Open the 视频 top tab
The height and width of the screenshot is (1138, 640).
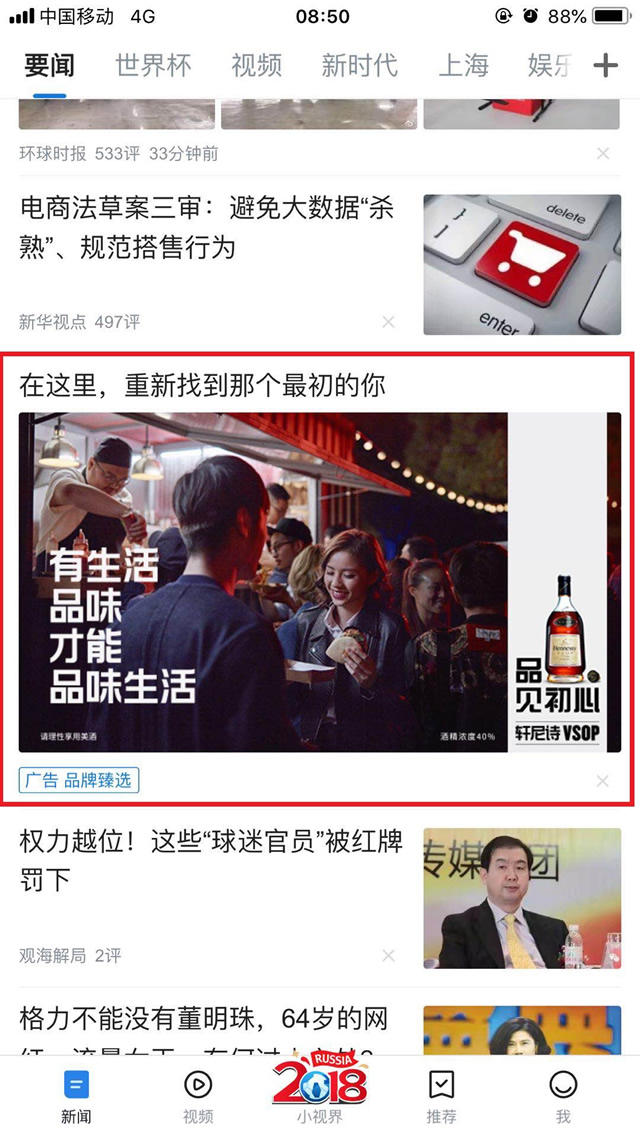(256, 66)
